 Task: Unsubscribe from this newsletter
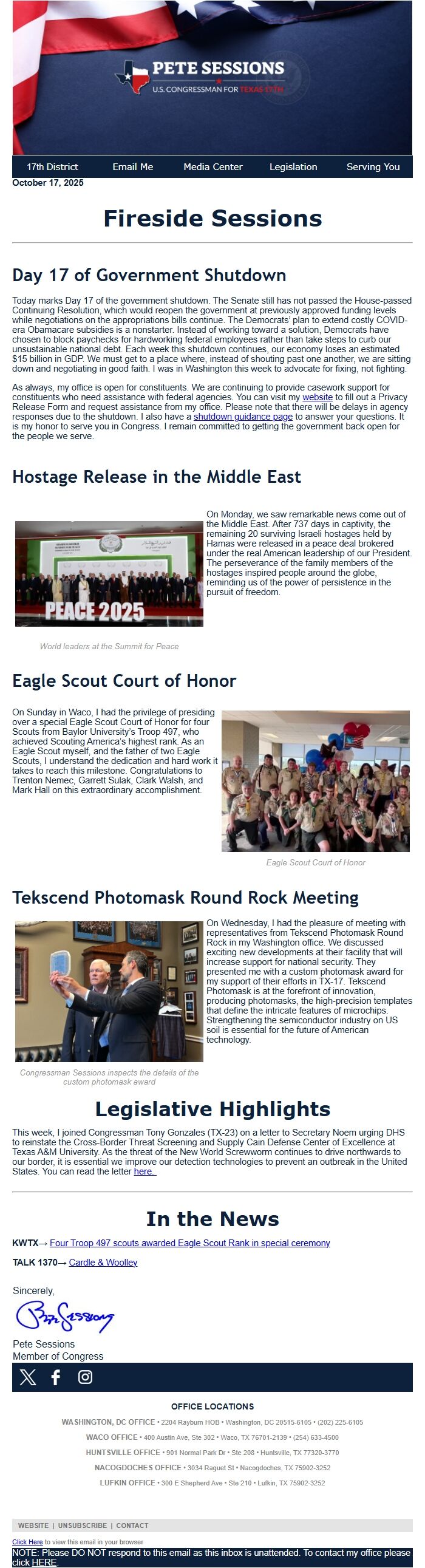coord(82,1525)
